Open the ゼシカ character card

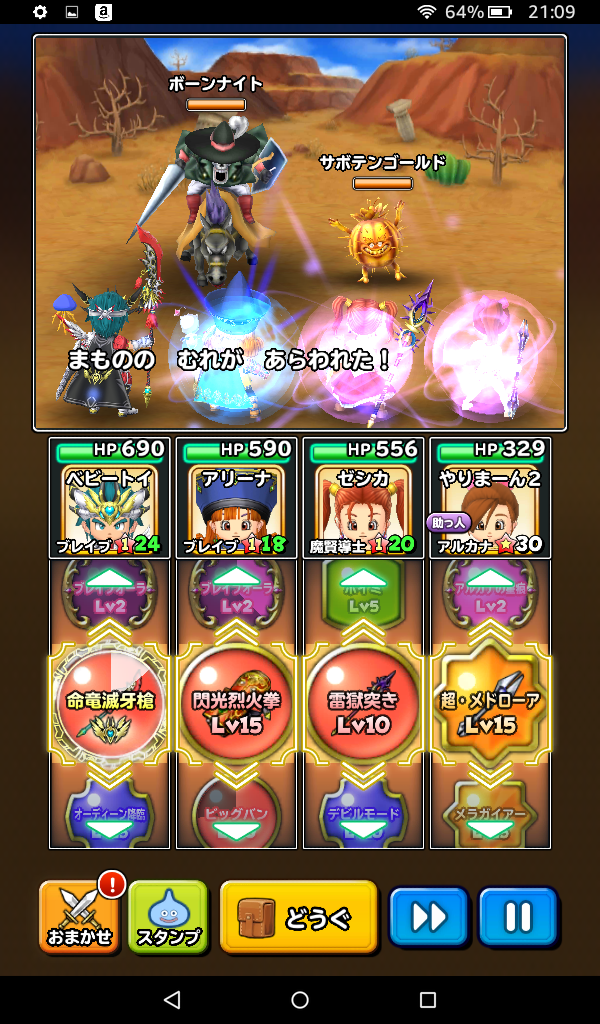(x=363, y=498)
